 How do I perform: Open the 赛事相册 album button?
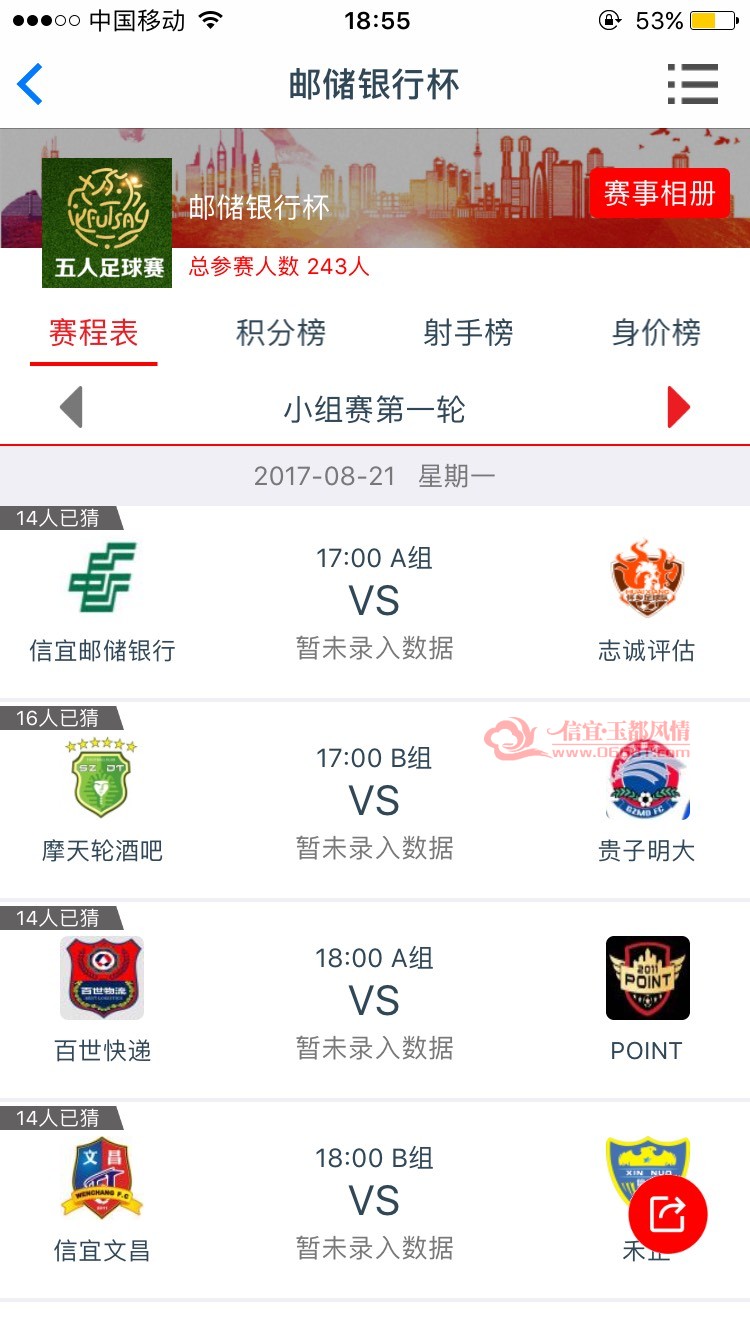(660, 193)
